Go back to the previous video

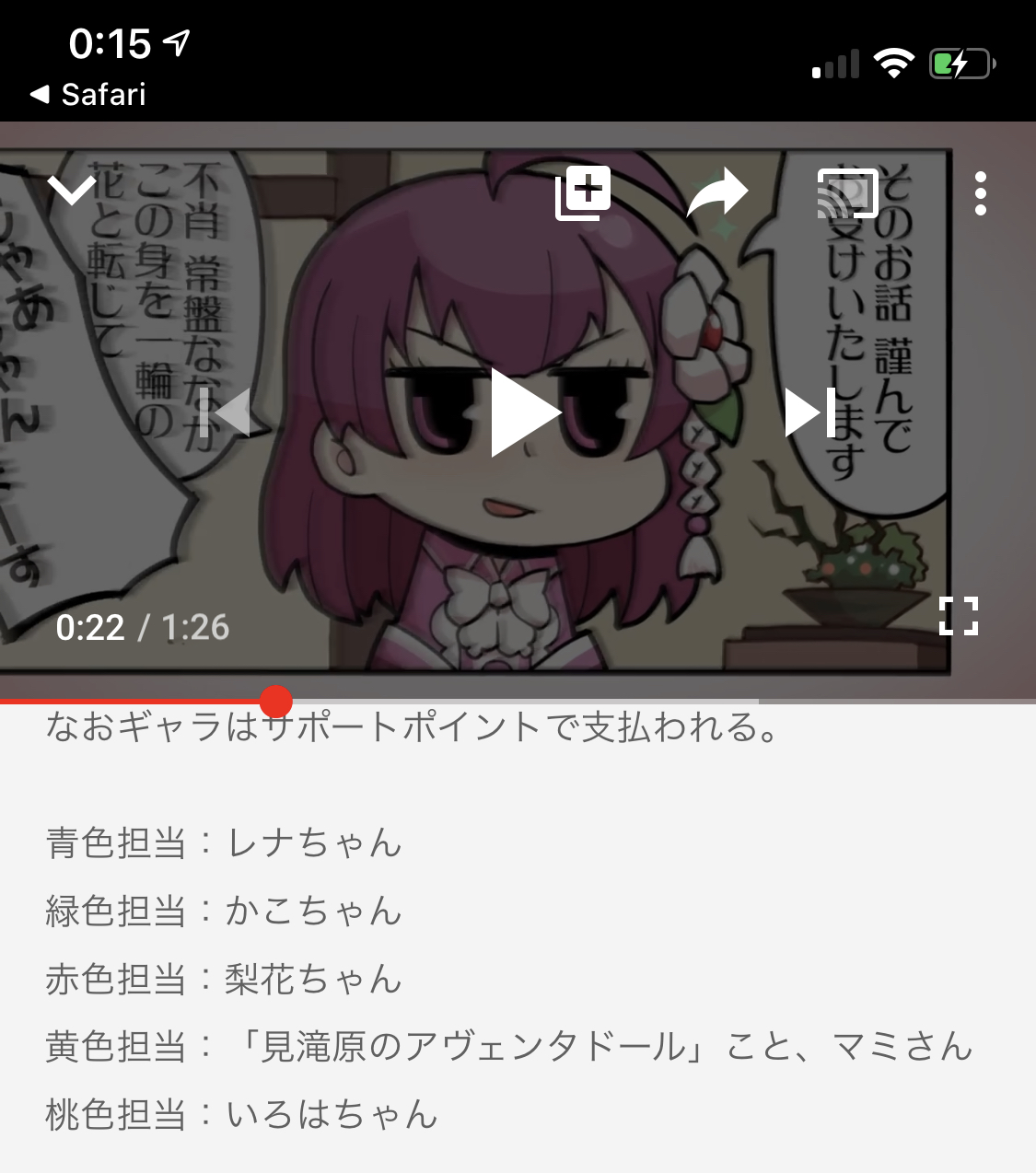(227, 412)
